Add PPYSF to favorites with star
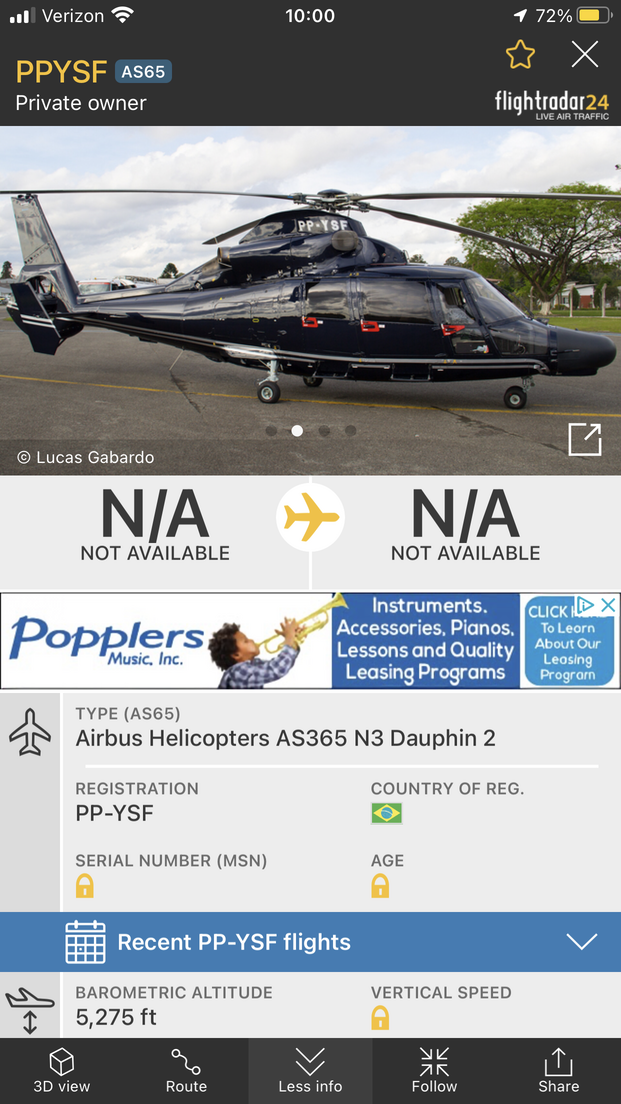Image resolution: width=621 pixels, height=1104 pixels. click(520, 55)
